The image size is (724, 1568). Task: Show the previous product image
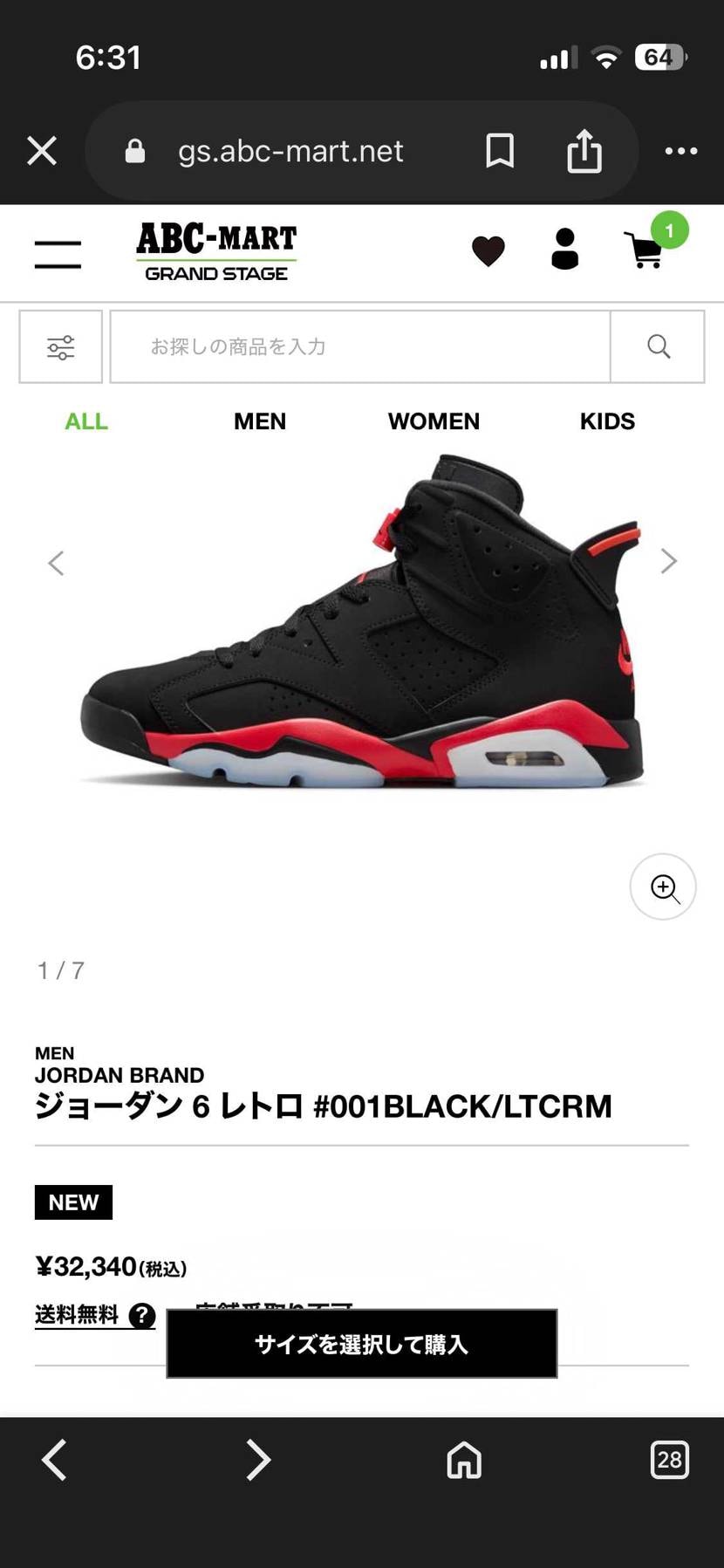pyautogui.click(x=56, y=563)
